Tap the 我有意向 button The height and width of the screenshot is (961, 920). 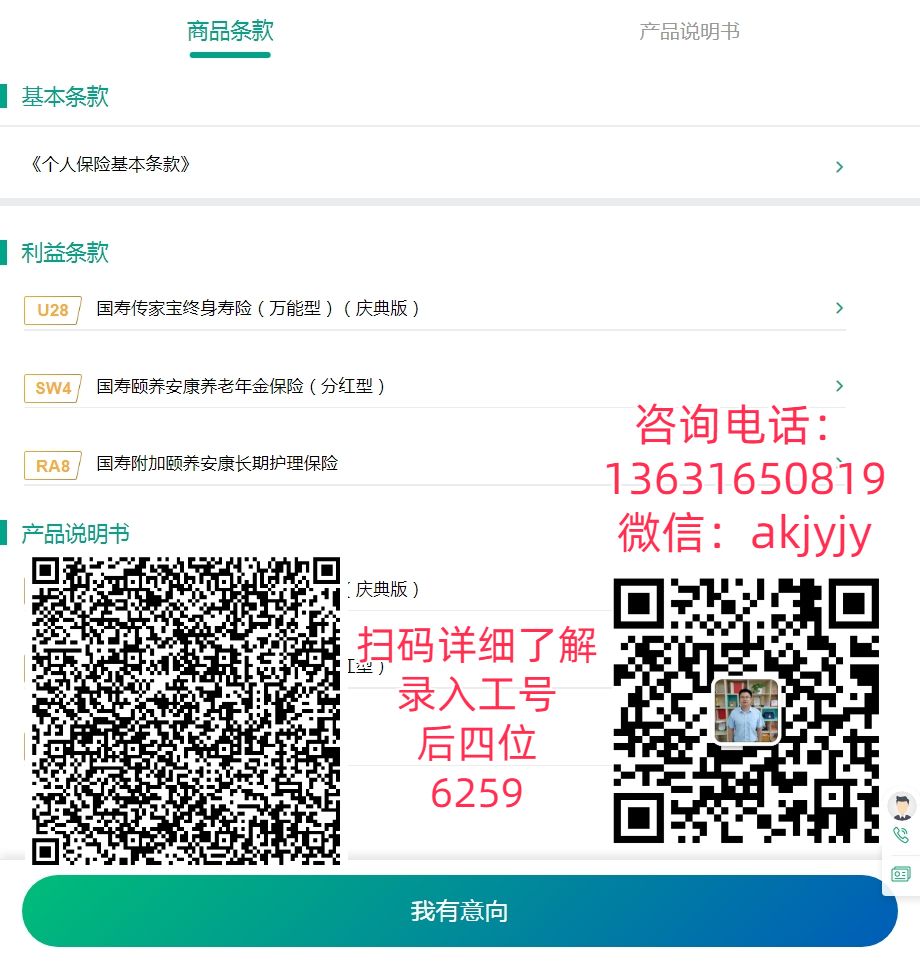click(459, 911)
